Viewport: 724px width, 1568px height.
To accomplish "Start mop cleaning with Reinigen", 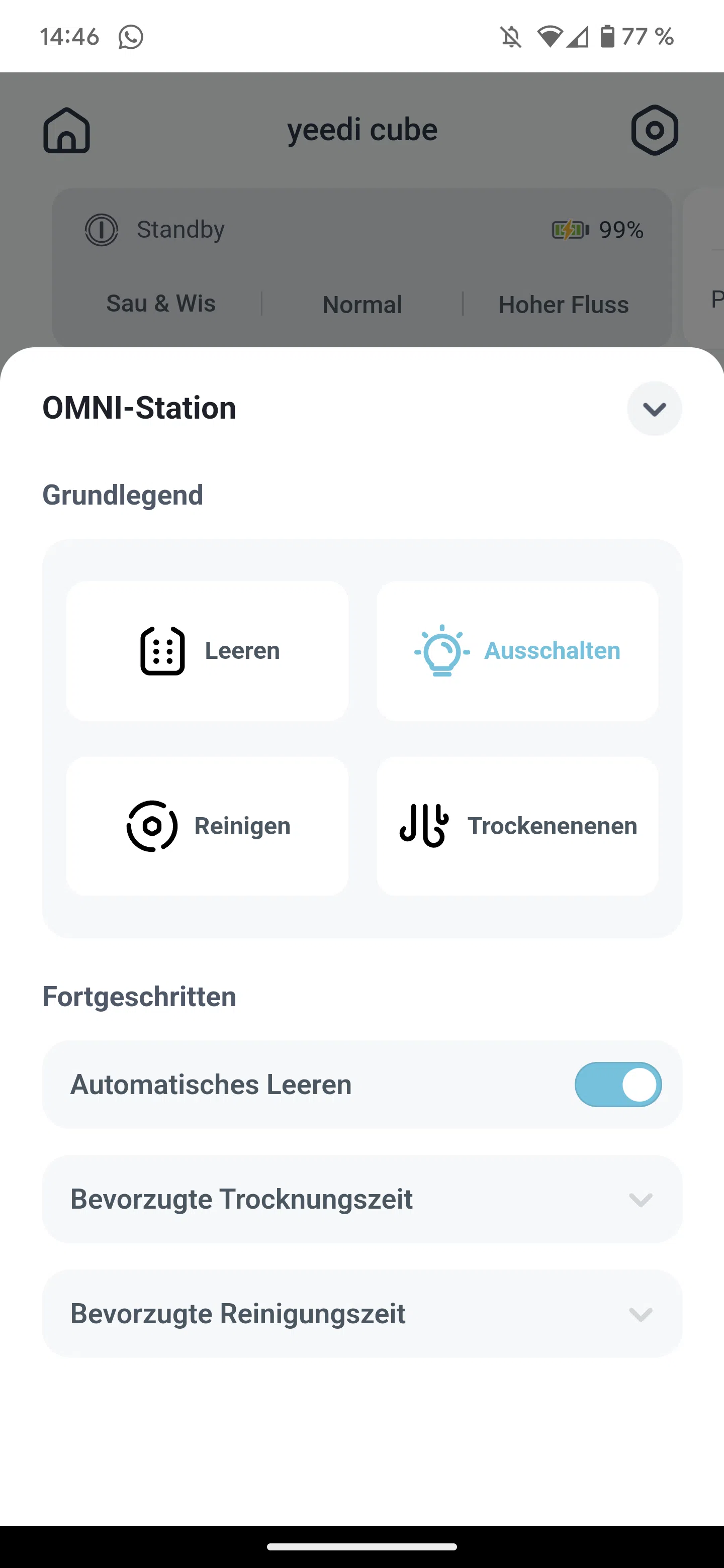I will coord(208,826).
